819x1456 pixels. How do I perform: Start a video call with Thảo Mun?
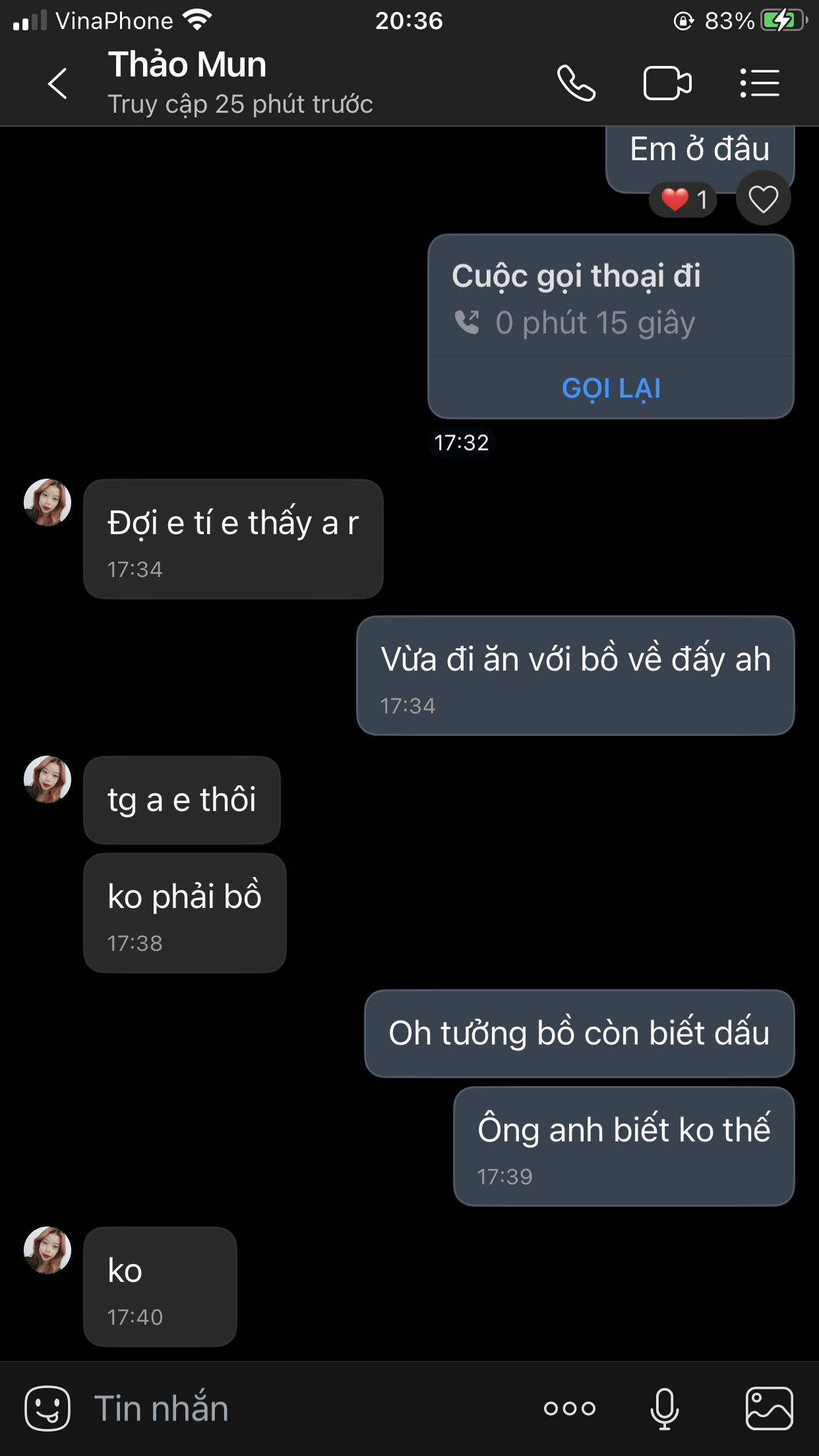(667, 84)
